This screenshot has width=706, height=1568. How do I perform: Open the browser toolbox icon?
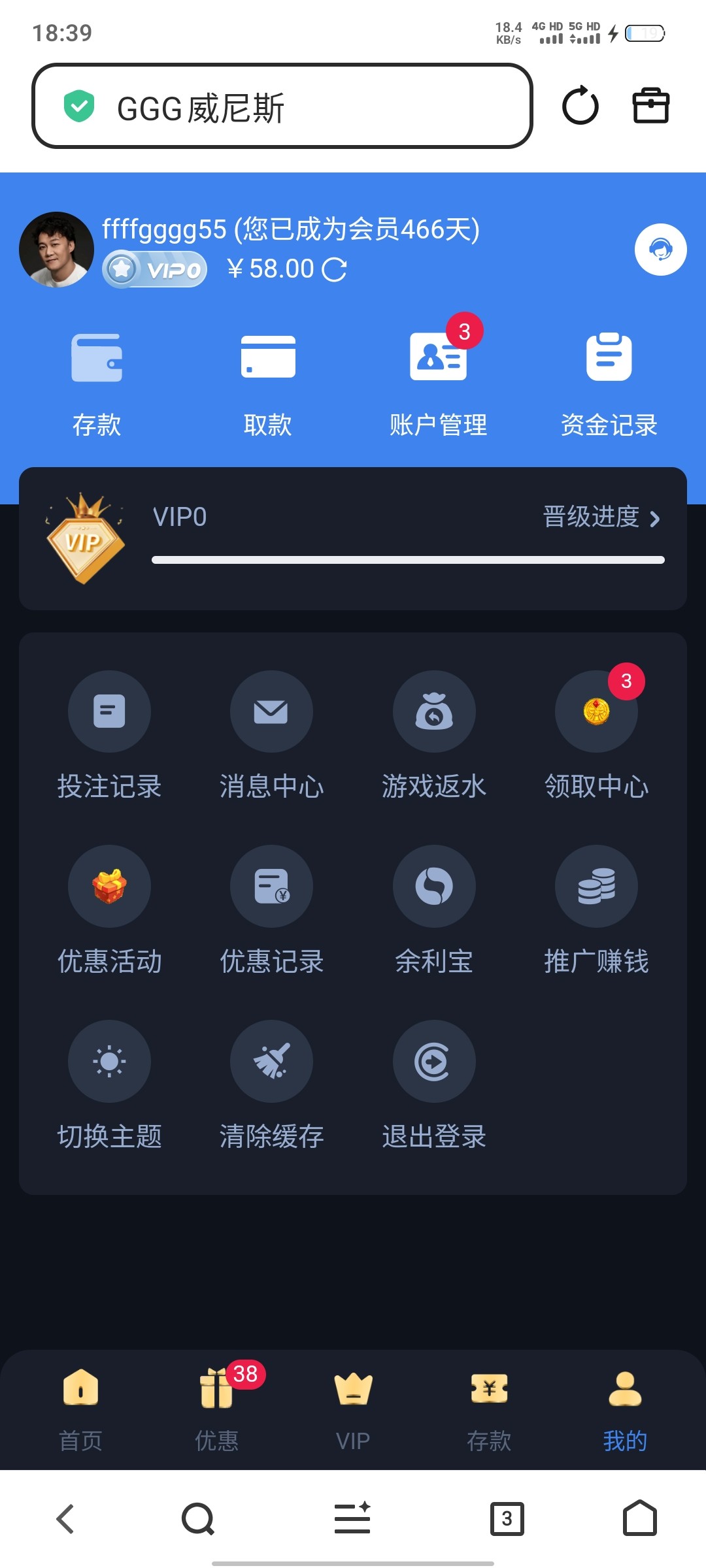tap(650, 106)
